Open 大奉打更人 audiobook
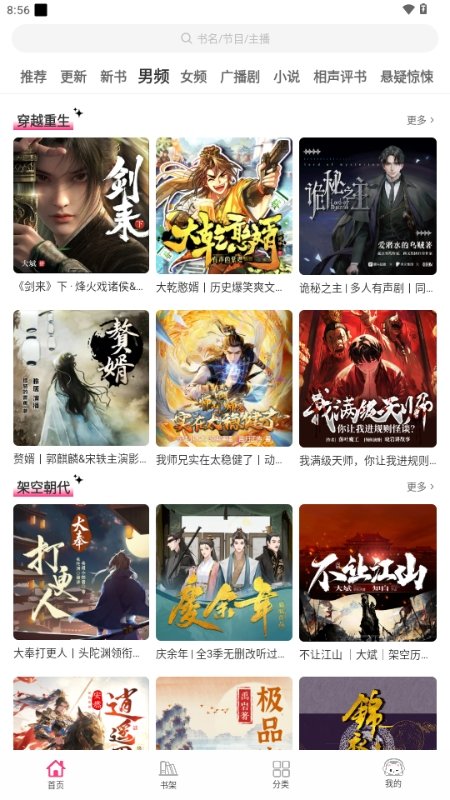450x800 pixels. [81, 572]
